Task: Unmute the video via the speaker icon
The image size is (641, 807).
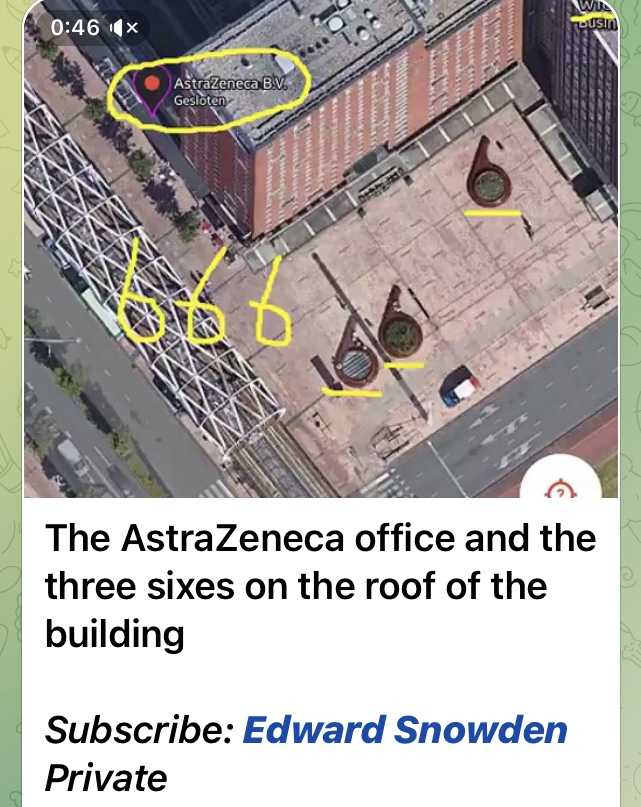Action: (x=124, y=28)
